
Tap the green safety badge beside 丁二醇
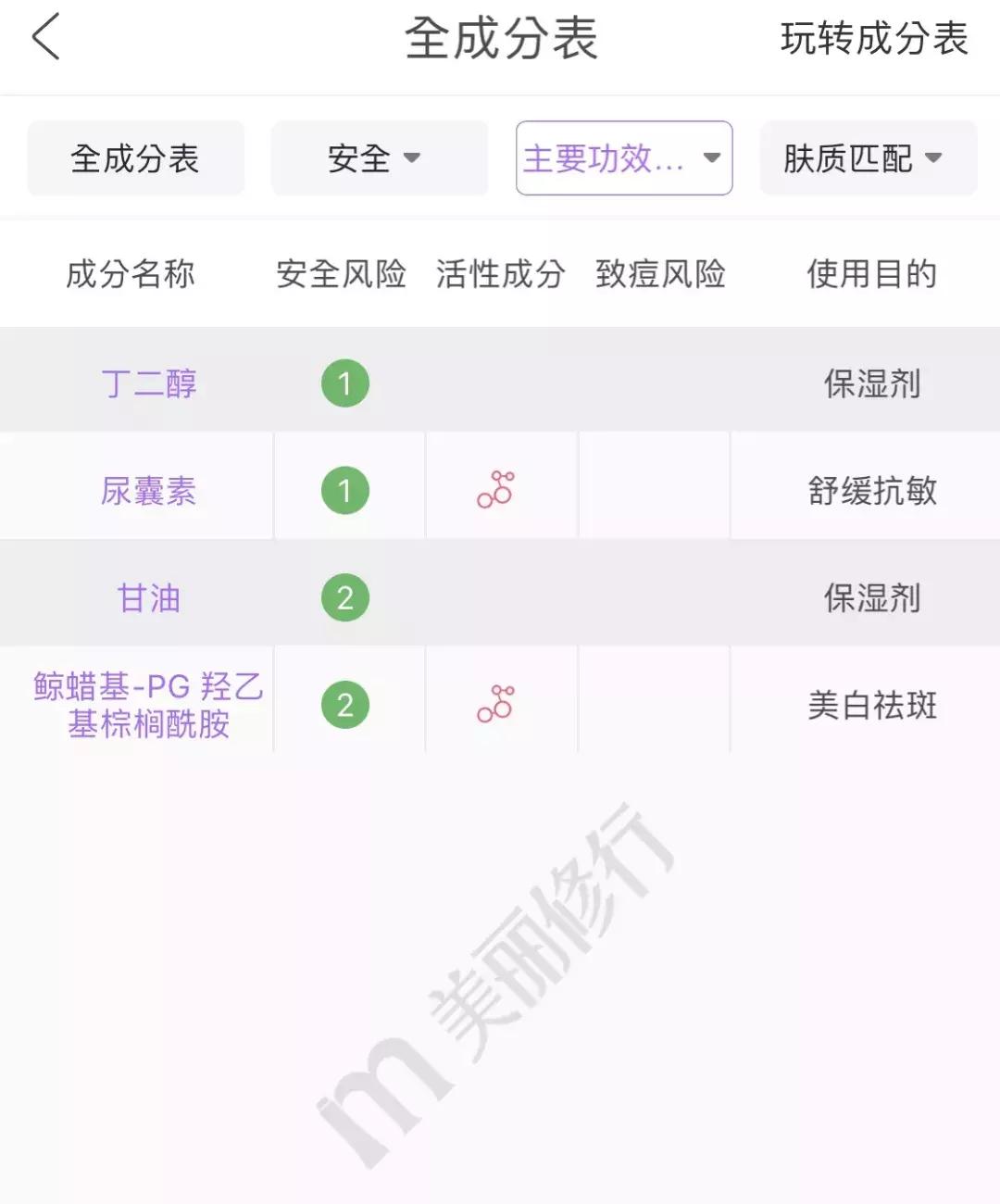[345, 383]
